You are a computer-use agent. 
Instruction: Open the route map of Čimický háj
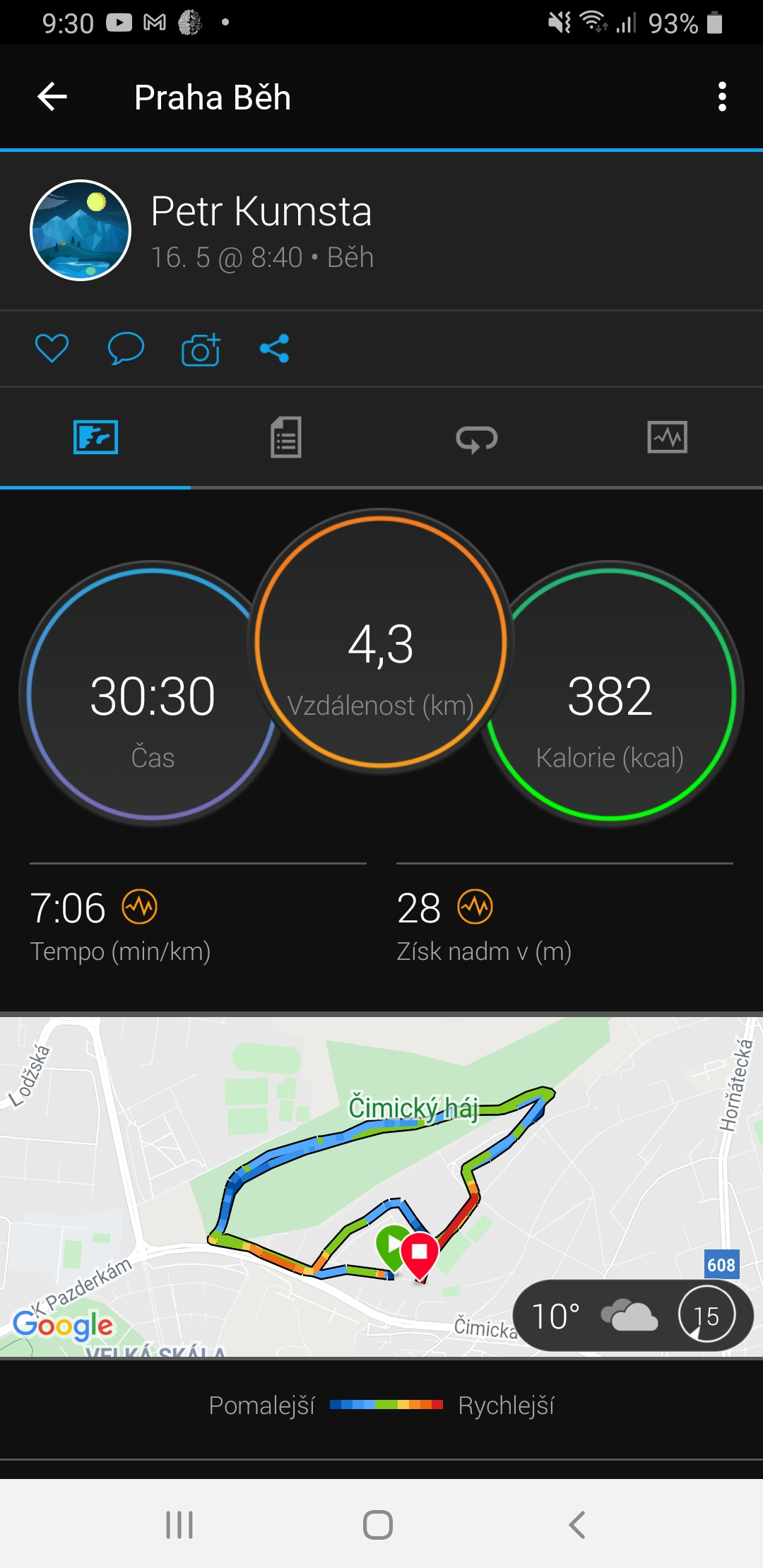point(381,1187)
